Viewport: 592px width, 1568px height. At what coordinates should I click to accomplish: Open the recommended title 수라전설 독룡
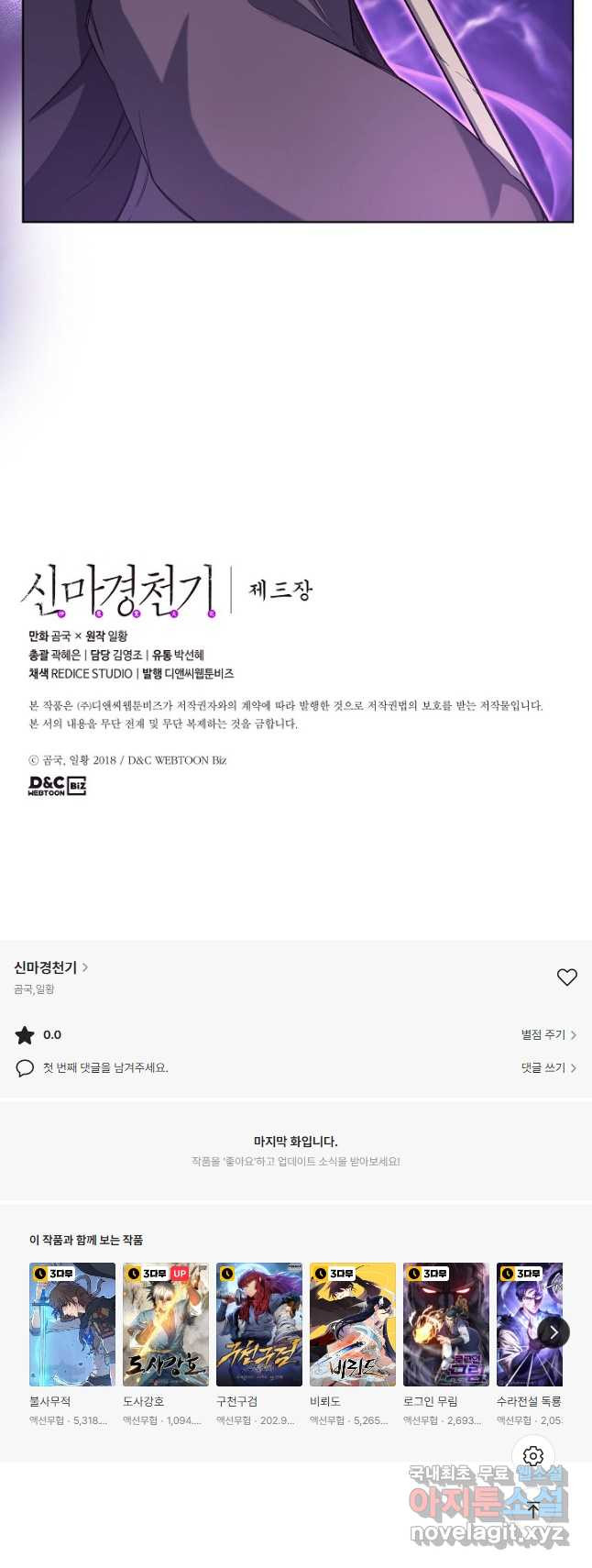point(525,1324)
